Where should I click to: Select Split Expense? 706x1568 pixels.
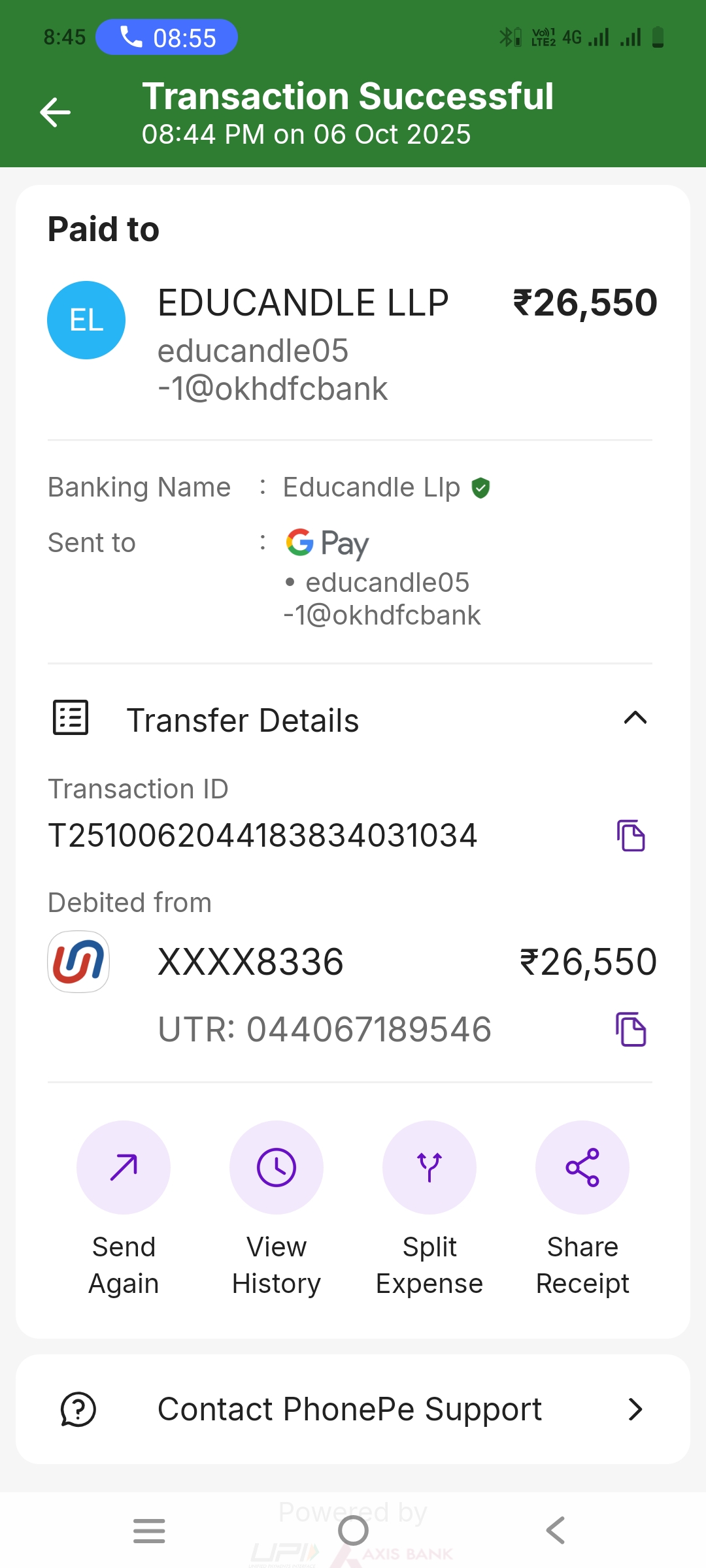(x=429, y=1168)
